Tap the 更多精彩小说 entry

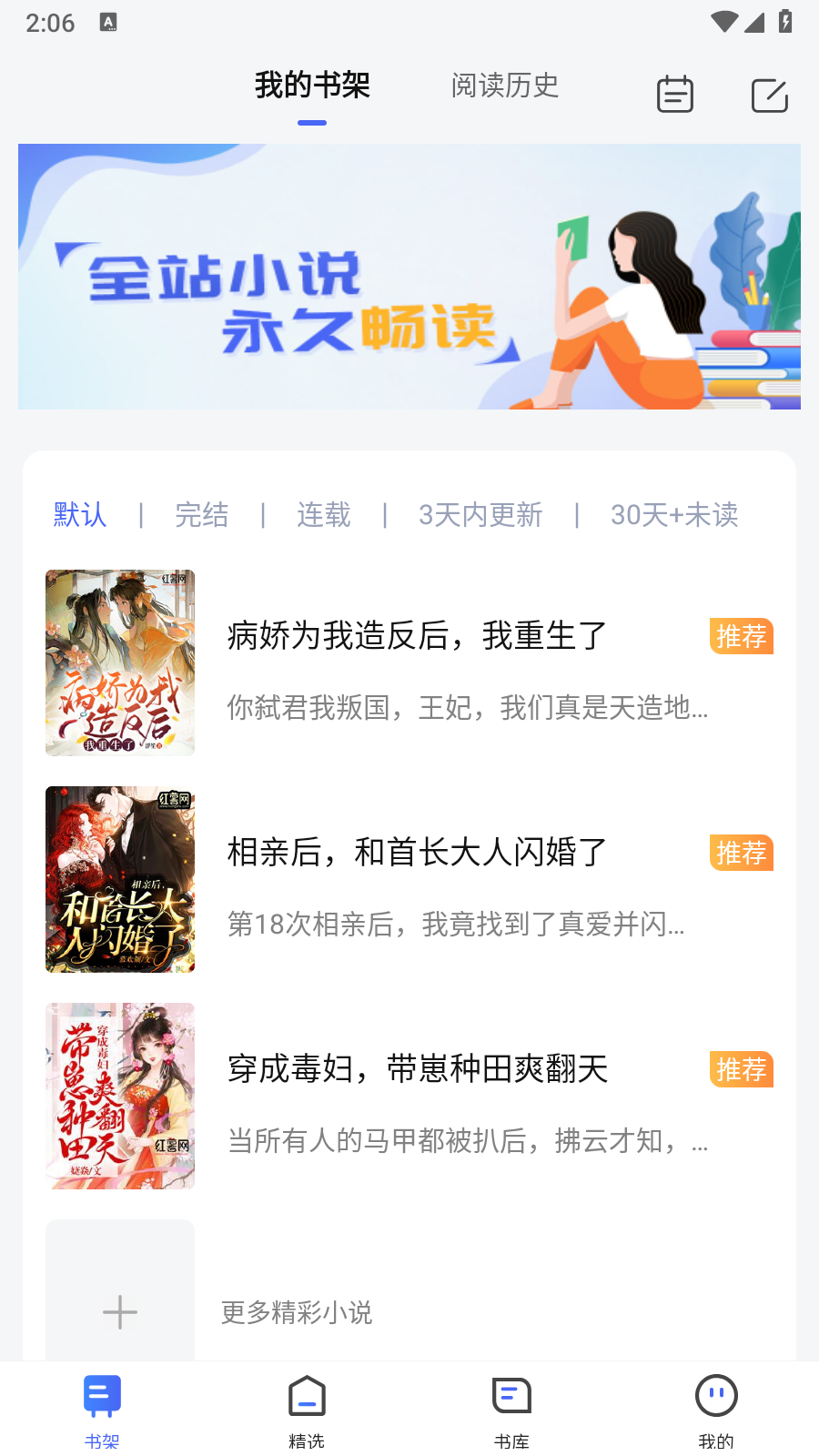coord(295,1312)
